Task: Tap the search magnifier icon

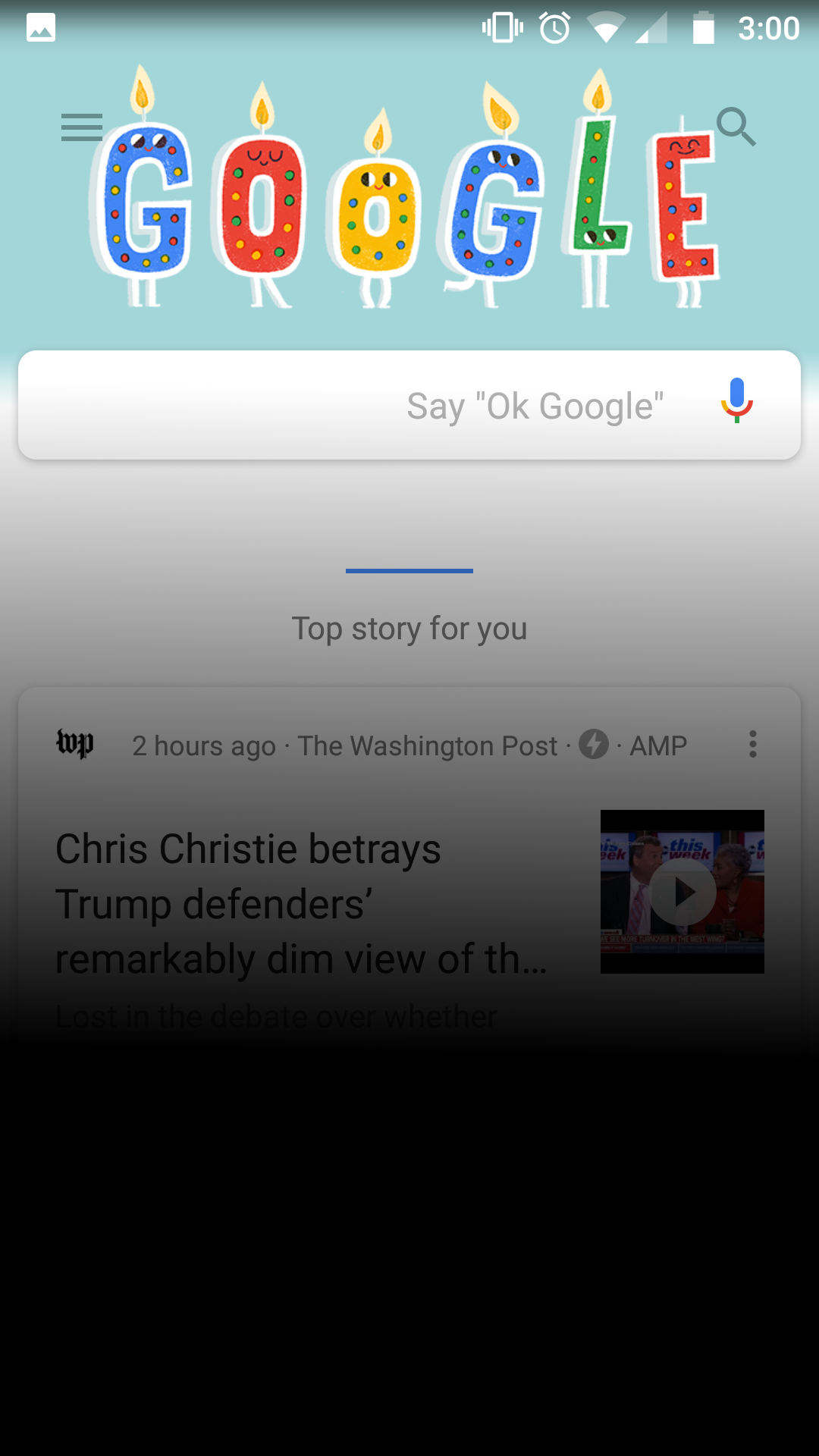Action: 736,127
